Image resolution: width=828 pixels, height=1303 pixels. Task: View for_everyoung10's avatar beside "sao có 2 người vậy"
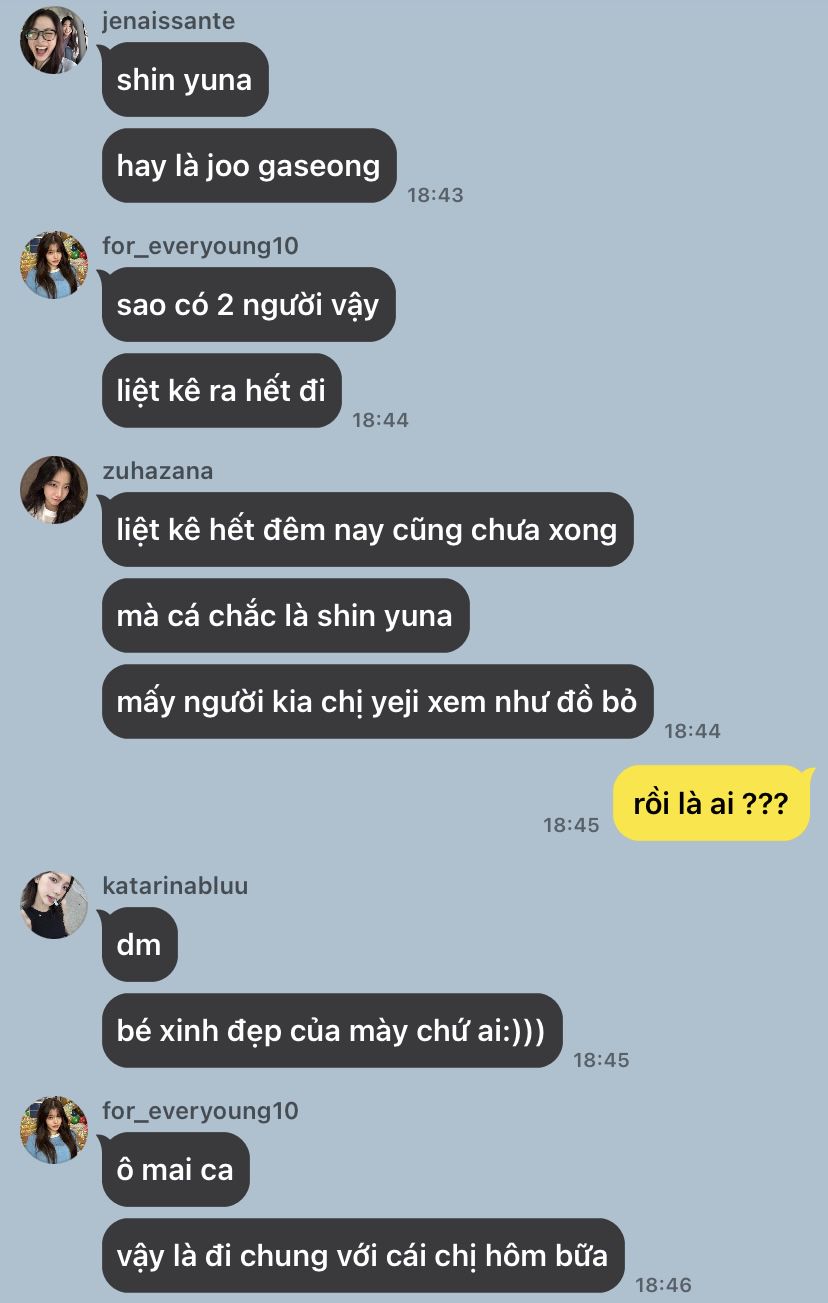[54, 265]
